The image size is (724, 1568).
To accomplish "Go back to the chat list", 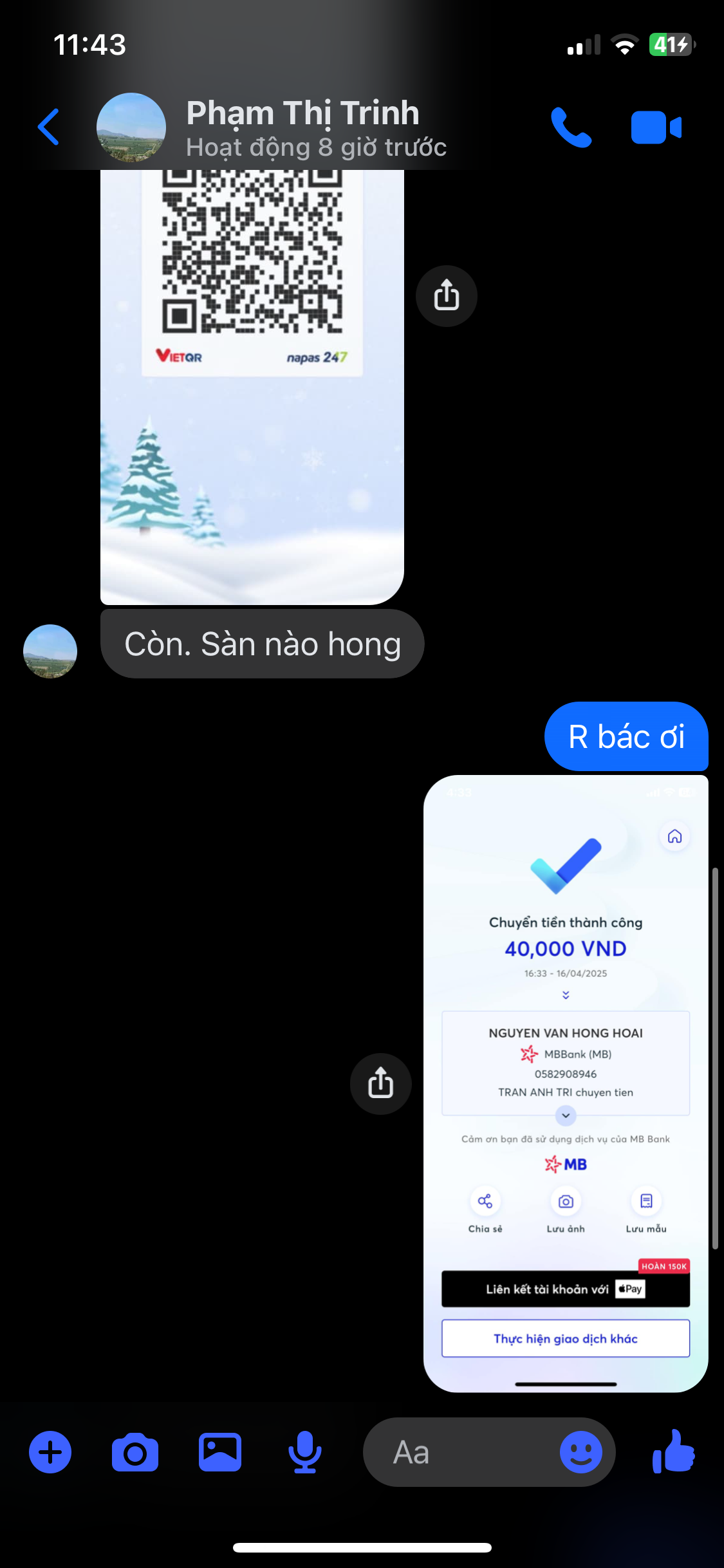I will [x=49, y=127].
